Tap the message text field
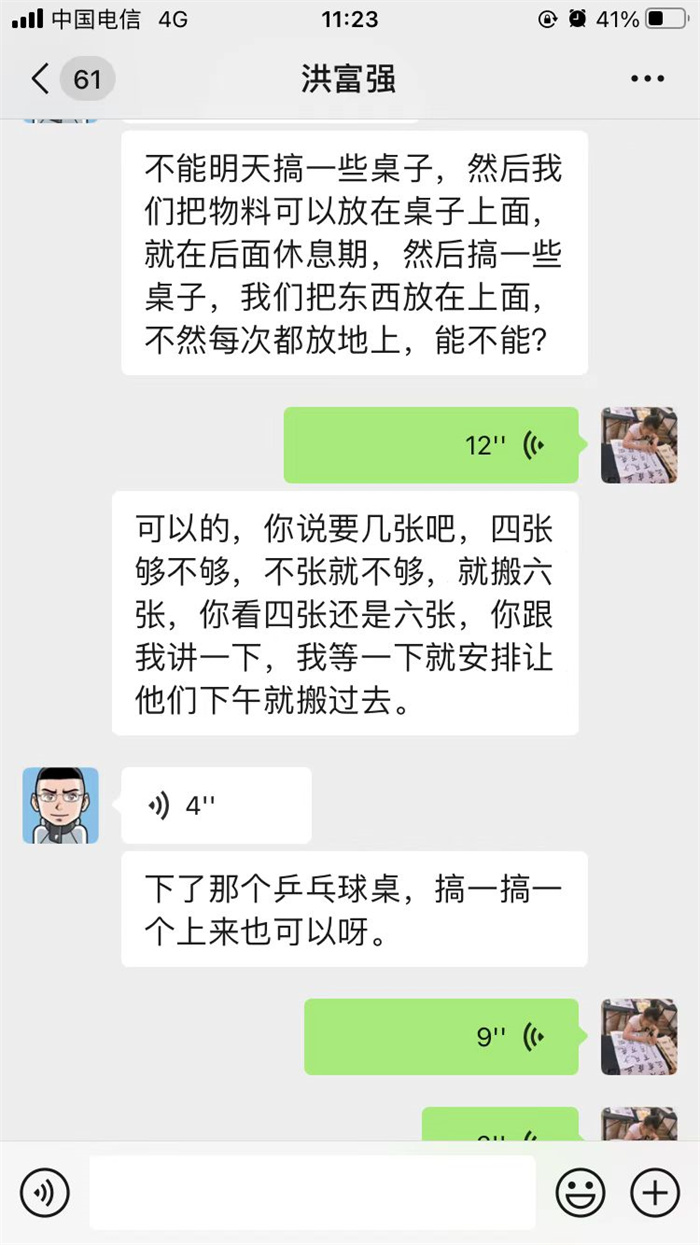The image size is (700, 1245). 312,1192
